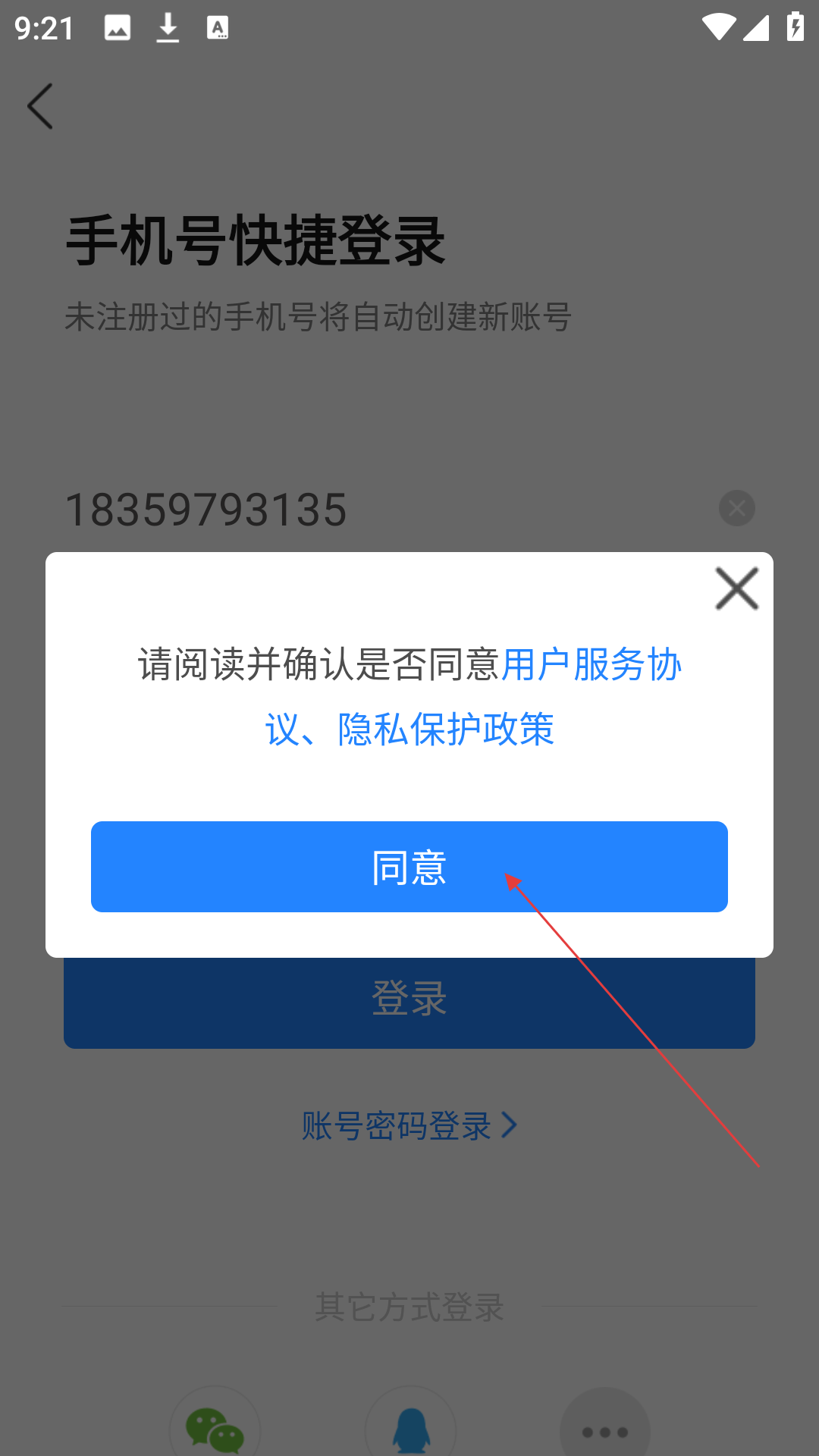Viewport: 819px width, 1456px height.
Task: Read the 隐私保护政策 link
Action: [446, 730]
